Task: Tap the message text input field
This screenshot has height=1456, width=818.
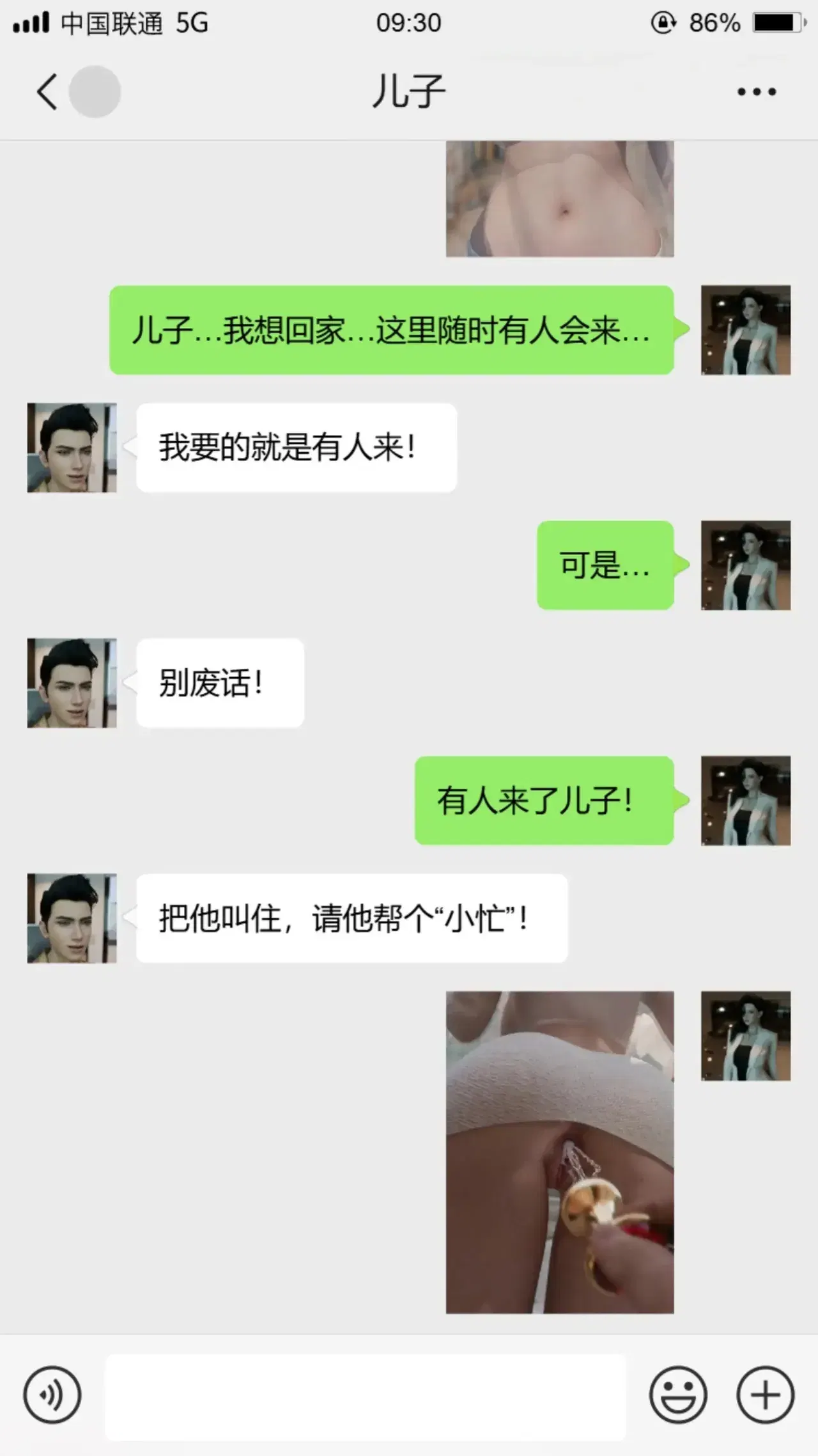Action: pos(366,1397)
